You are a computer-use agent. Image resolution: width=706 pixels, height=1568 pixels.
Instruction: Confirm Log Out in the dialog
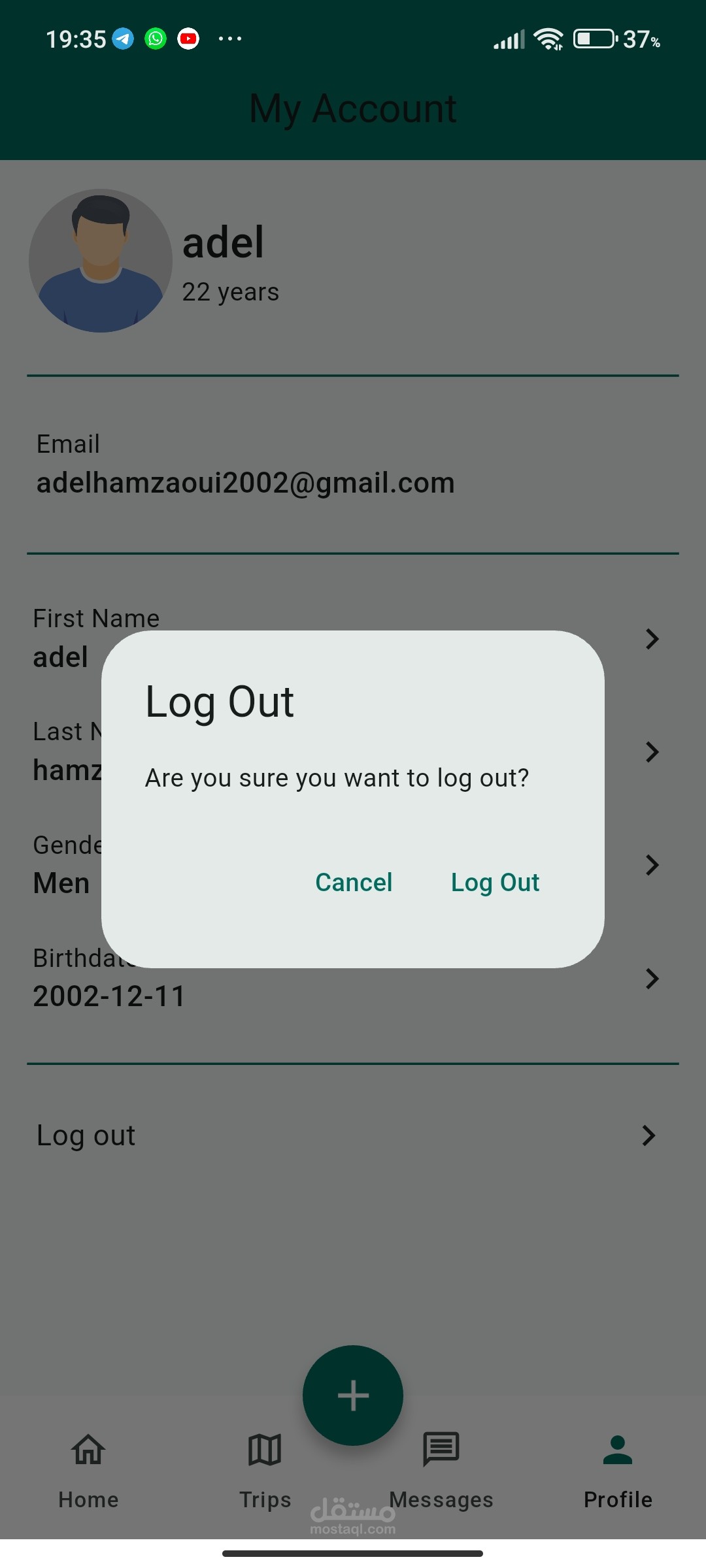(495, 883)
